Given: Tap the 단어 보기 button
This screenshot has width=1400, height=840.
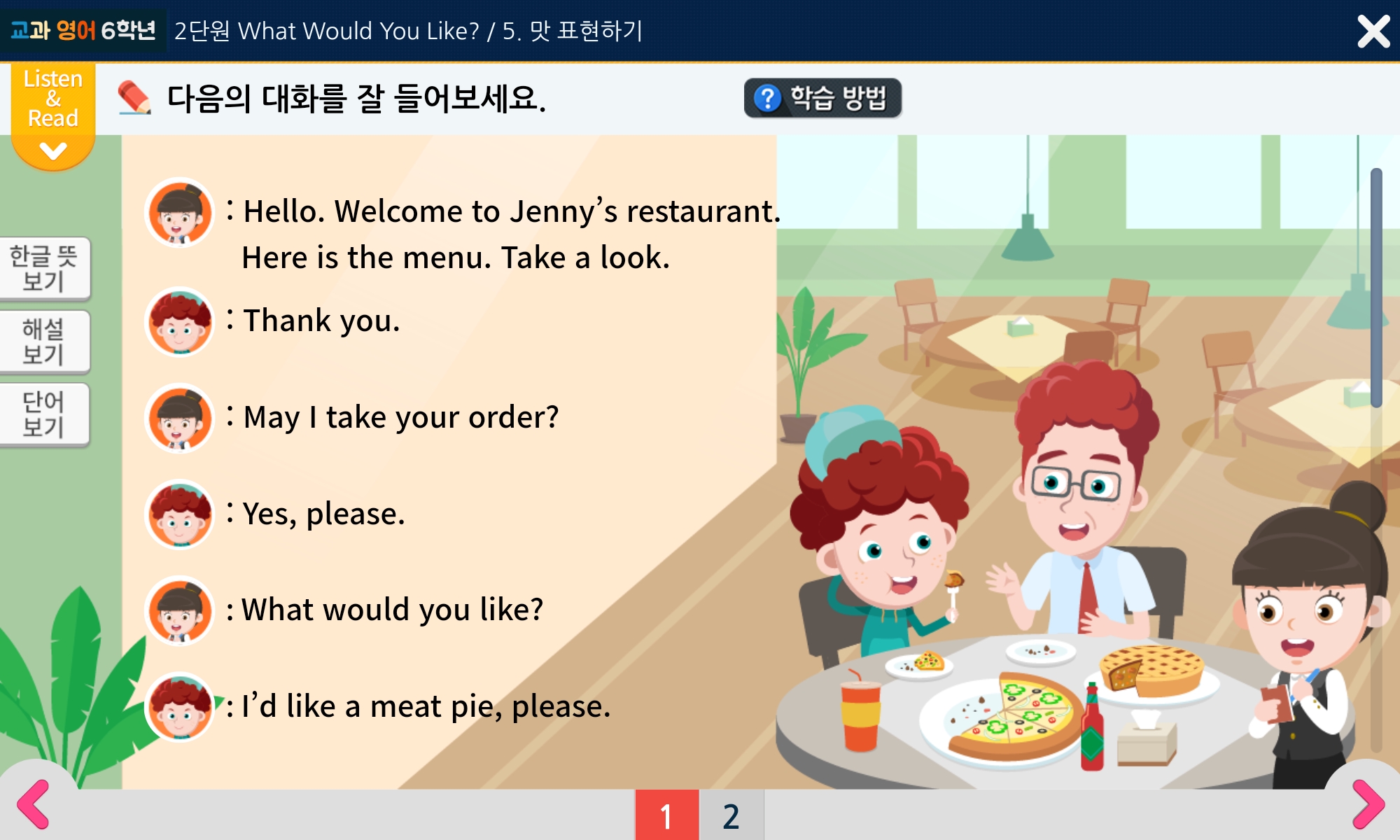Looking at the screenshot, I should (x=44, y=414).
